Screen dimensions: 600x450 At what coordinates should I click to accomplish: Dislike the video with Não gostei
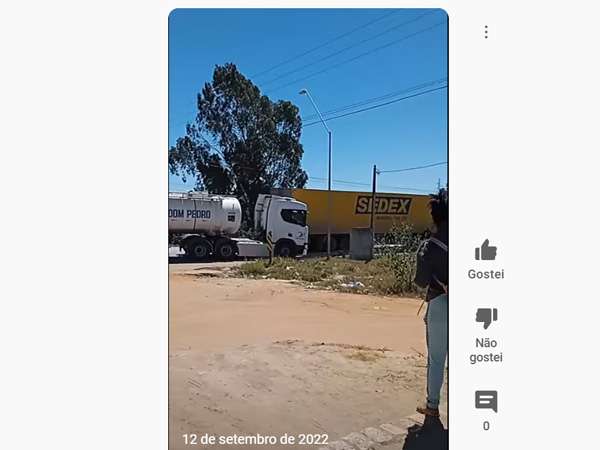[x=486, y=319]
